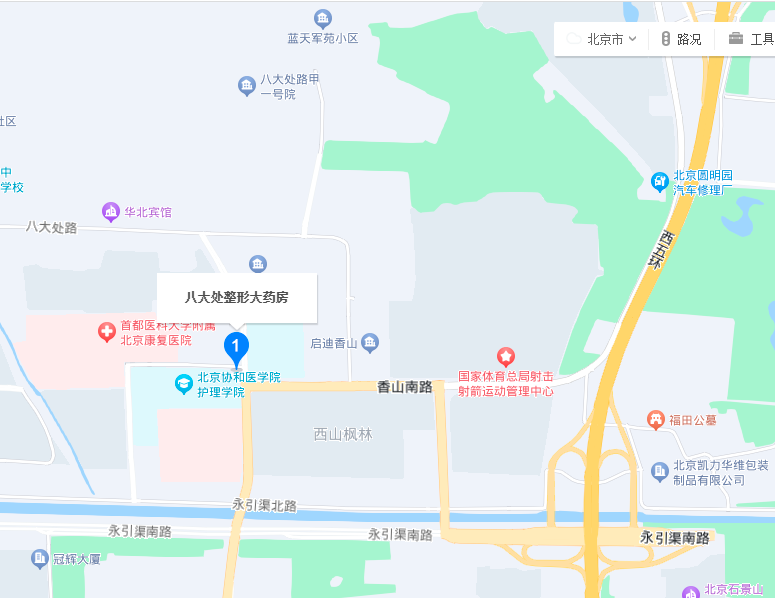775x598 pixels.
Task: Select the 华北宾馆 hotel marker
Action: [111, 212]
